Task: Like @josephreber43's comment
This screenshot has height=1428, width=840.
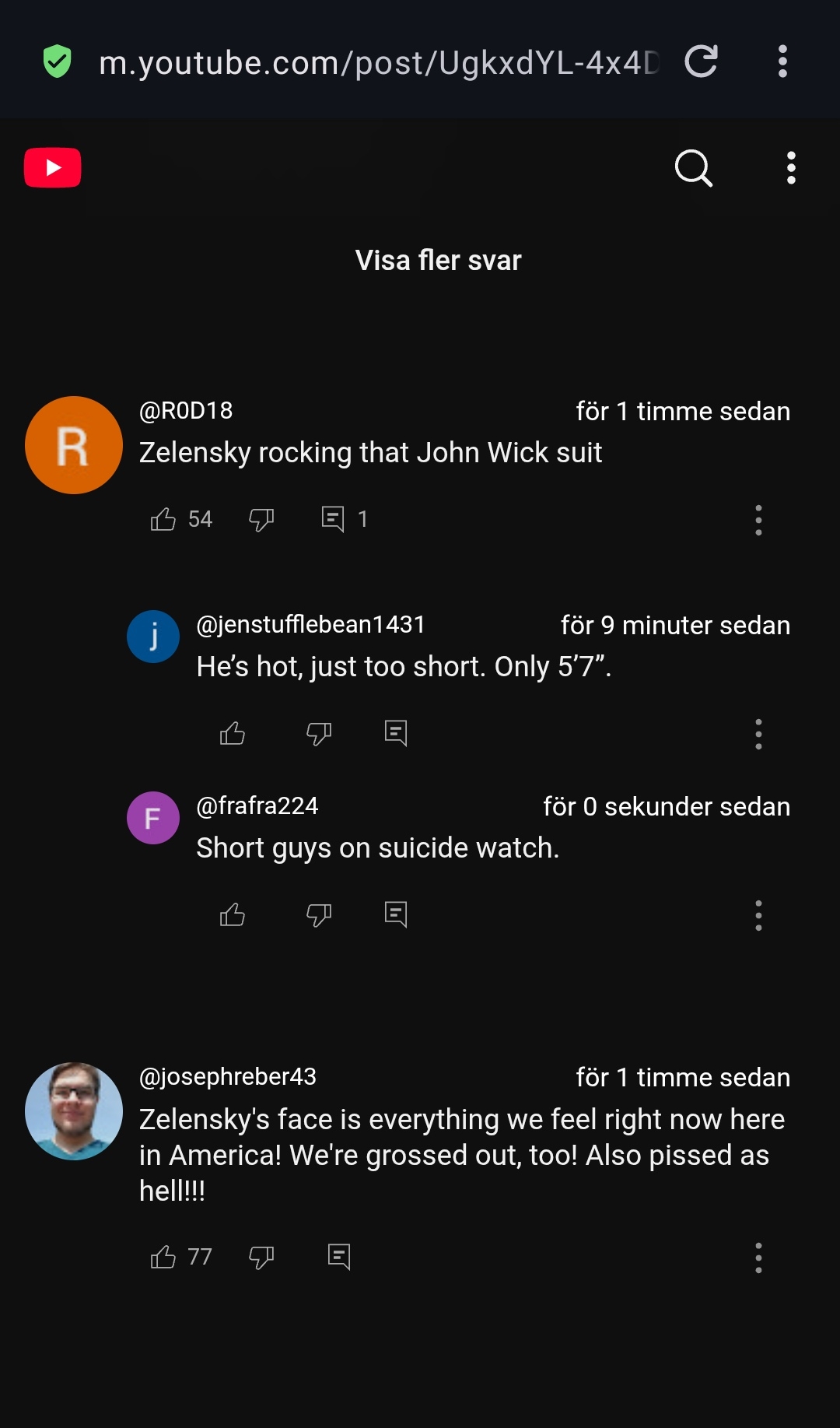Action: [x=163, y=1257]
